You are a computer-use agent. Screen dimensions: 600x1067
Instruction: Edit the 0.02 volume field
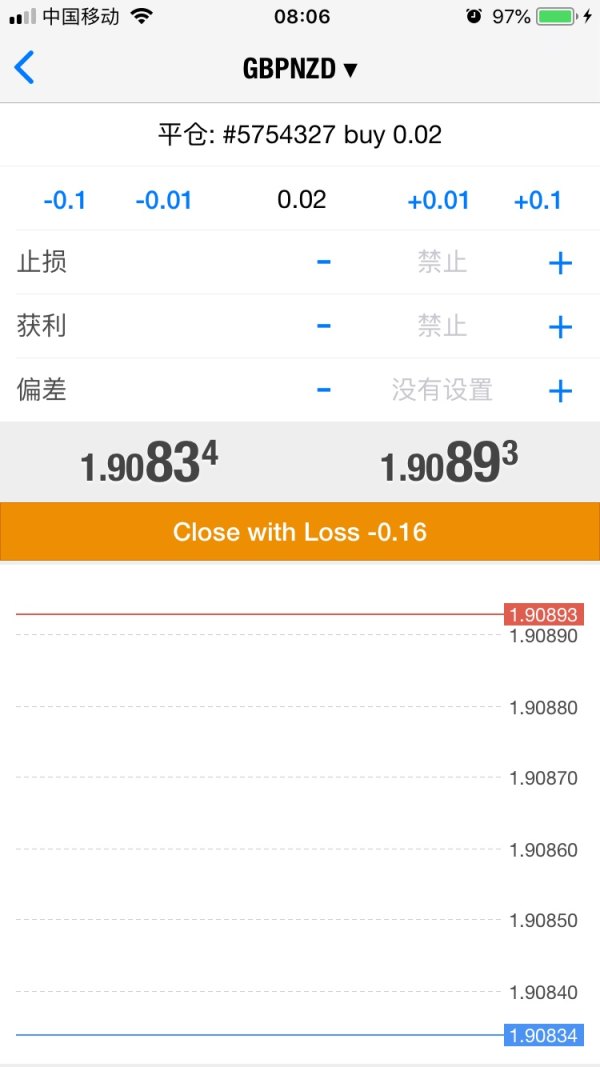[301, 199]
